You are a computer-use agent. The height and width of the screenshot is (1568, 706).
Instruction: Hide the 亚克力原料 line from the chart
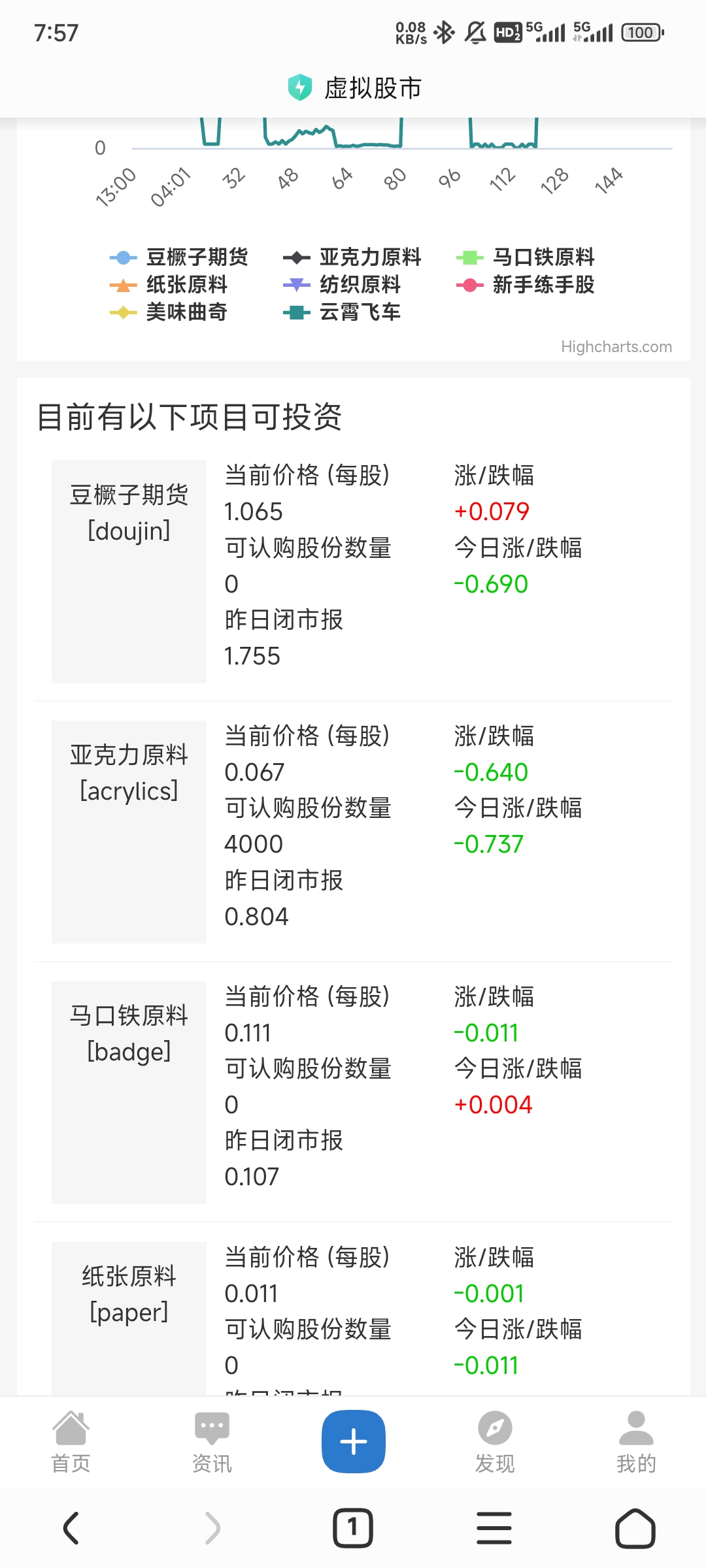click(x=369, y=257)
